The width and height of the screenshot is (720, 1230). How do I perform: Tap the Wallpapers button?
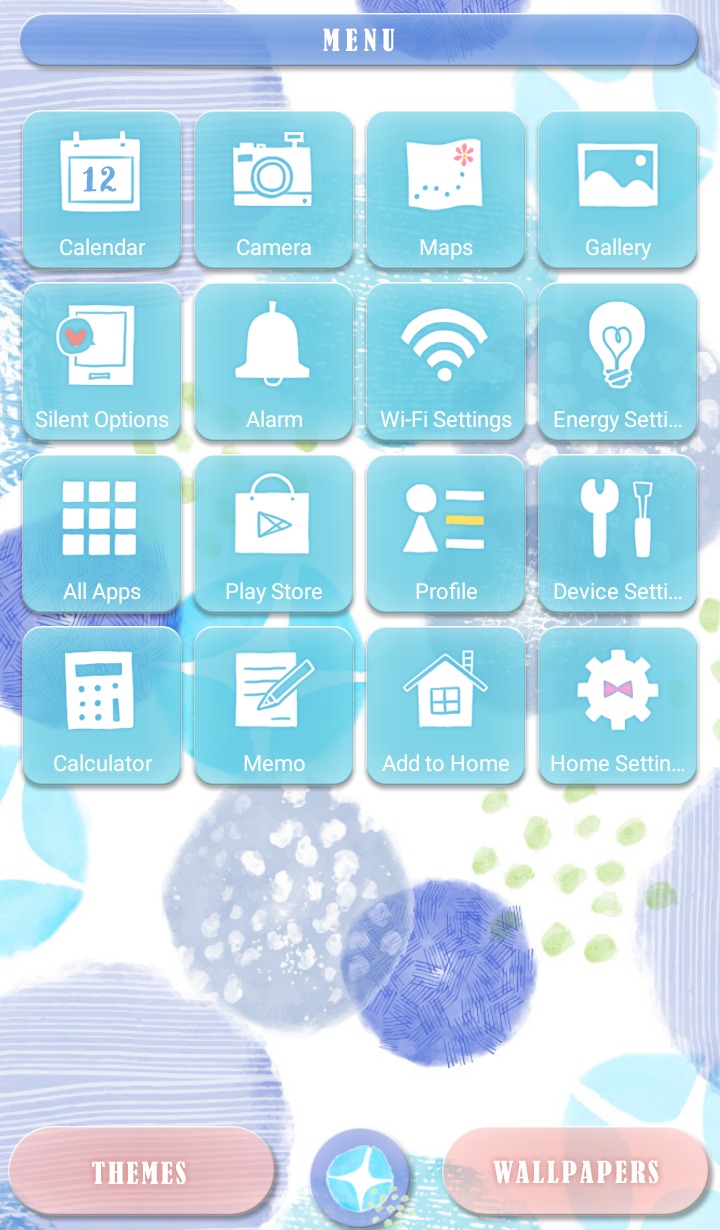(x=576, y=1172)
